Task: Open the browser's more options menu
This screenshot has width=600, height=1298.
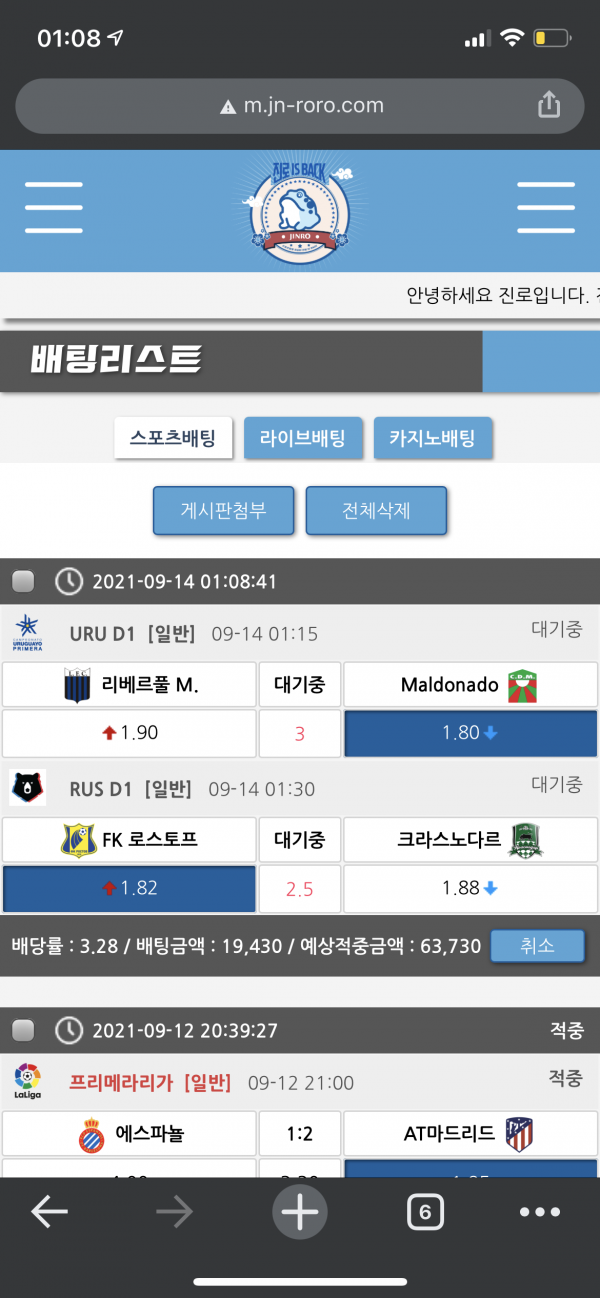Action: click(540, 1212)
